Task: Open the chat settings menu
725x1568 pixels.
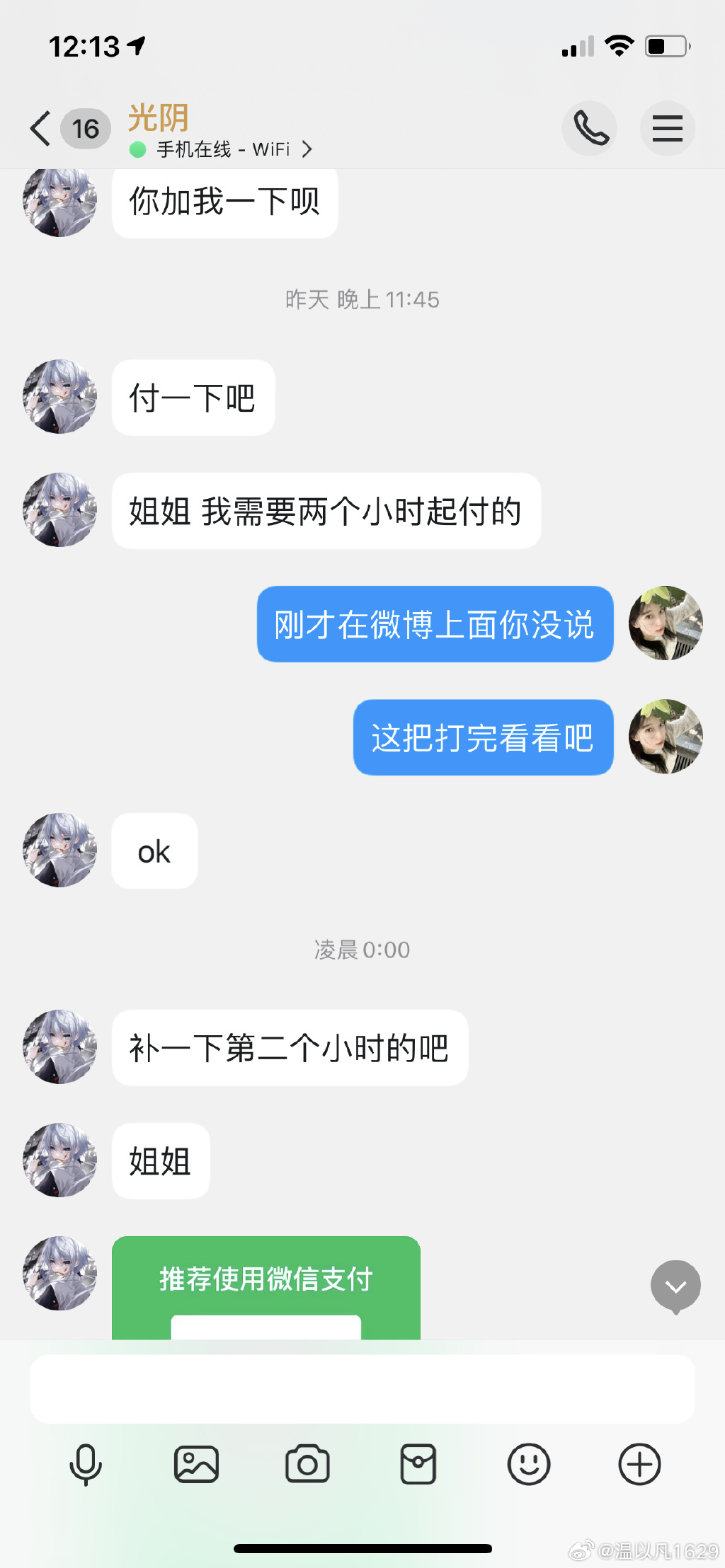Action: 667,129
